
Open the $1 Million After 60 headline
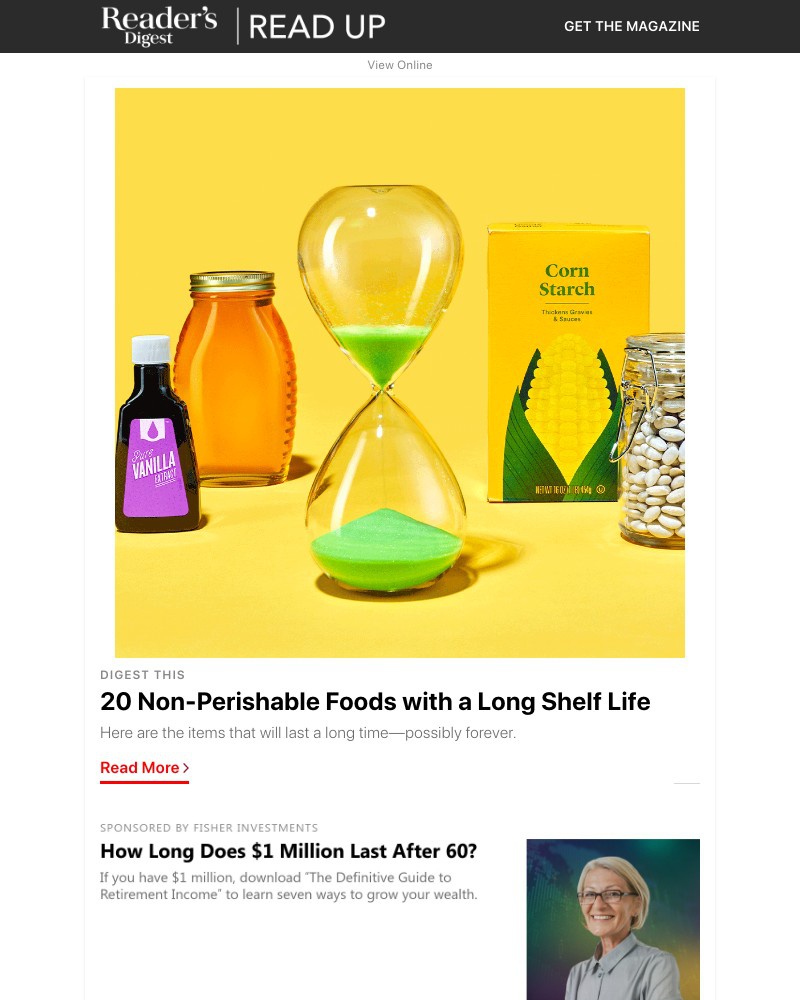point(288,851)
